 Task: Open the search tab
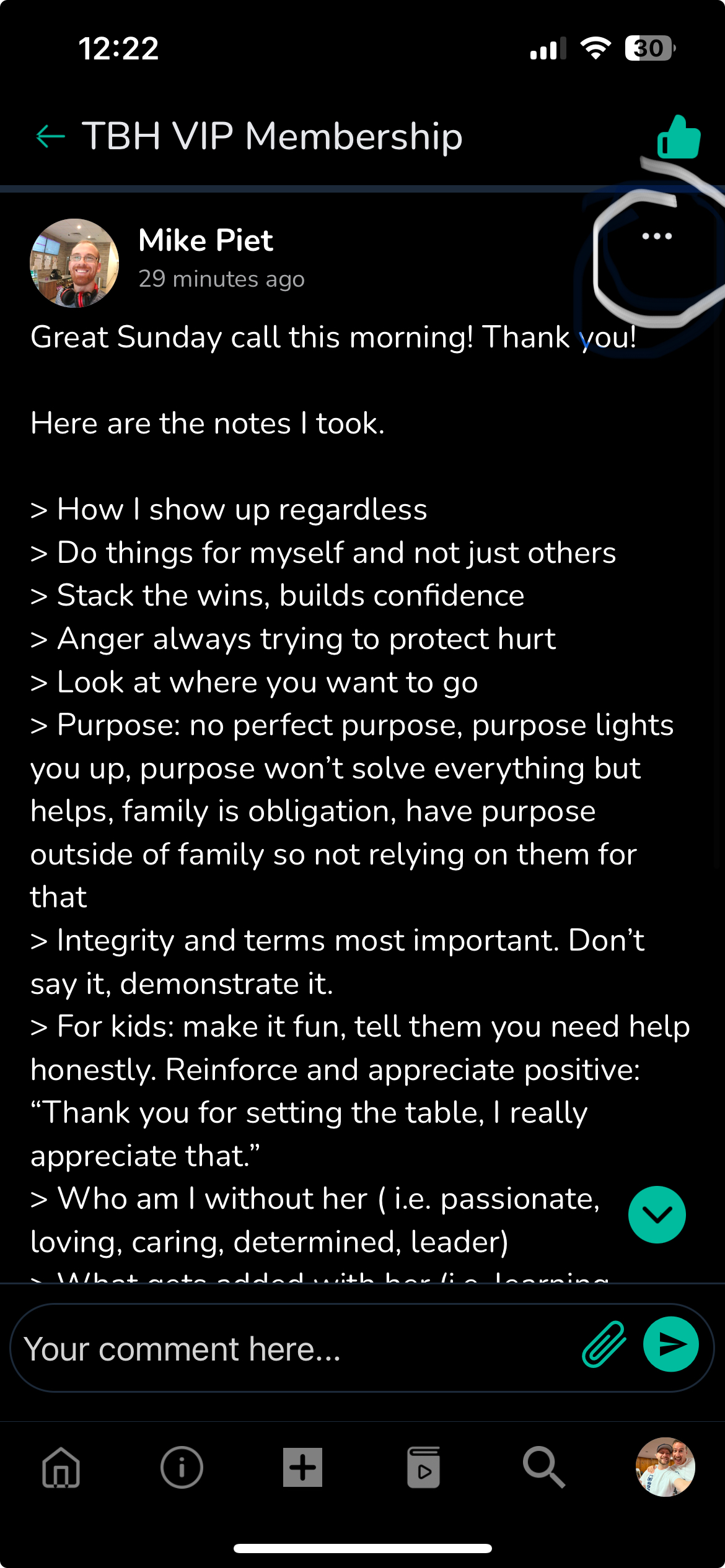[x=544, y=1467]
